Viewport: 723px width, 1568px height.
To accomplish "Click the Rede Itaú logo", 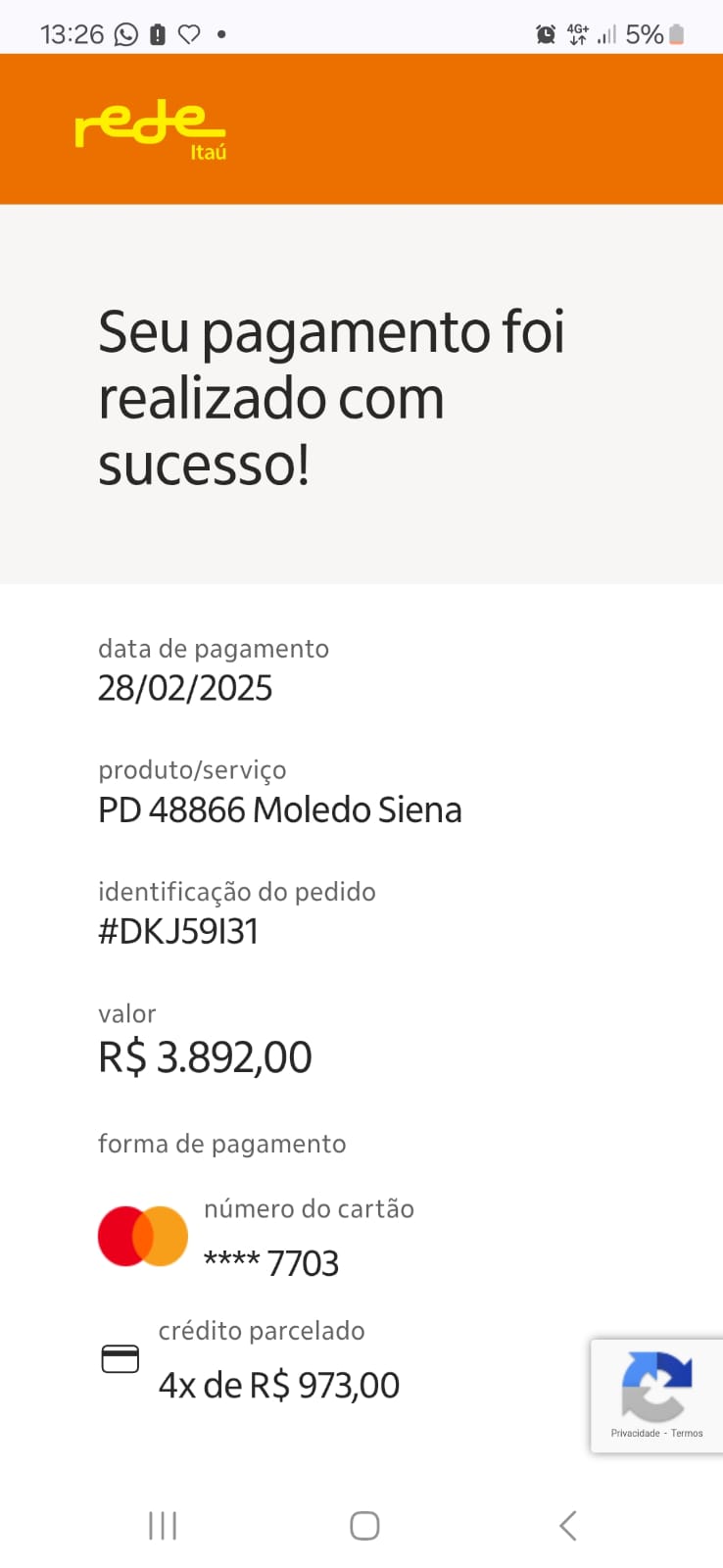I will (150, 129).
